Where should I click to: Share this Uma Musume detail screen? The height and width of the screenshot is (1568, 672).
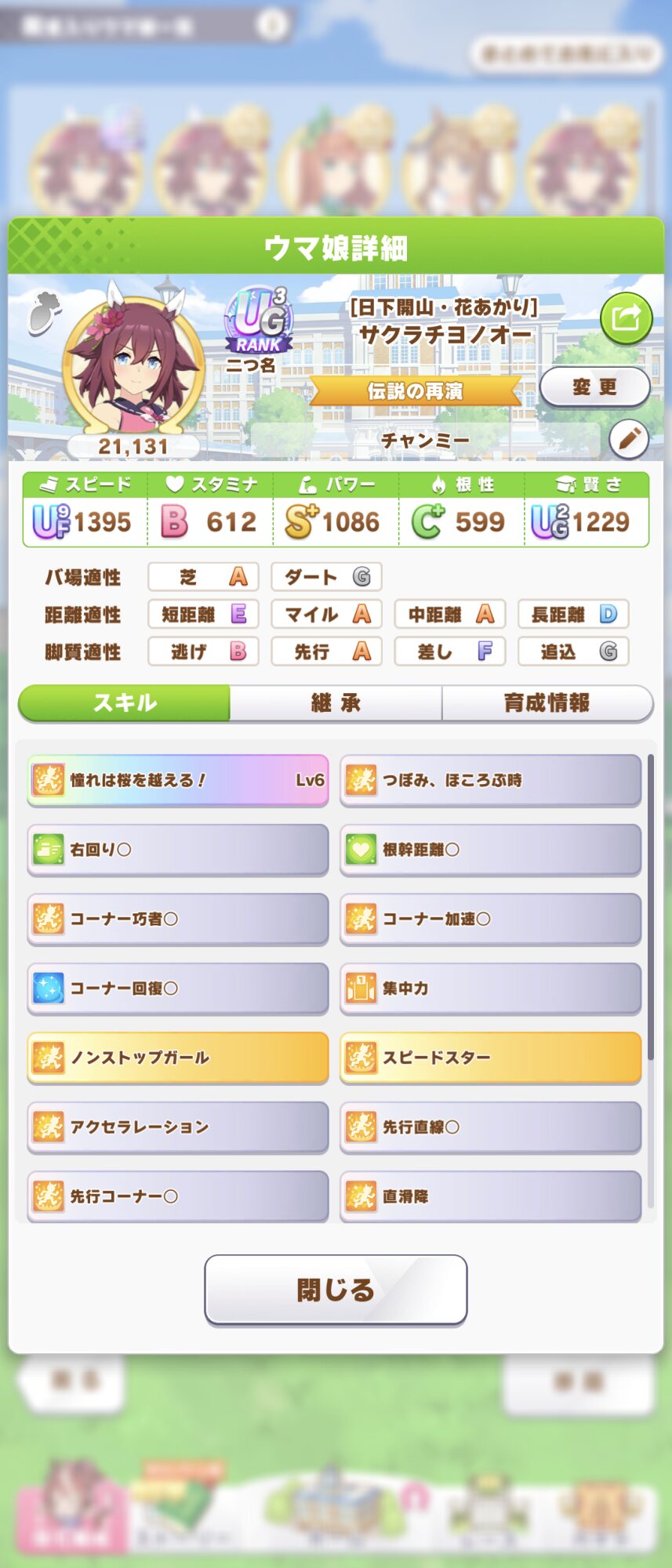[626, 318]
